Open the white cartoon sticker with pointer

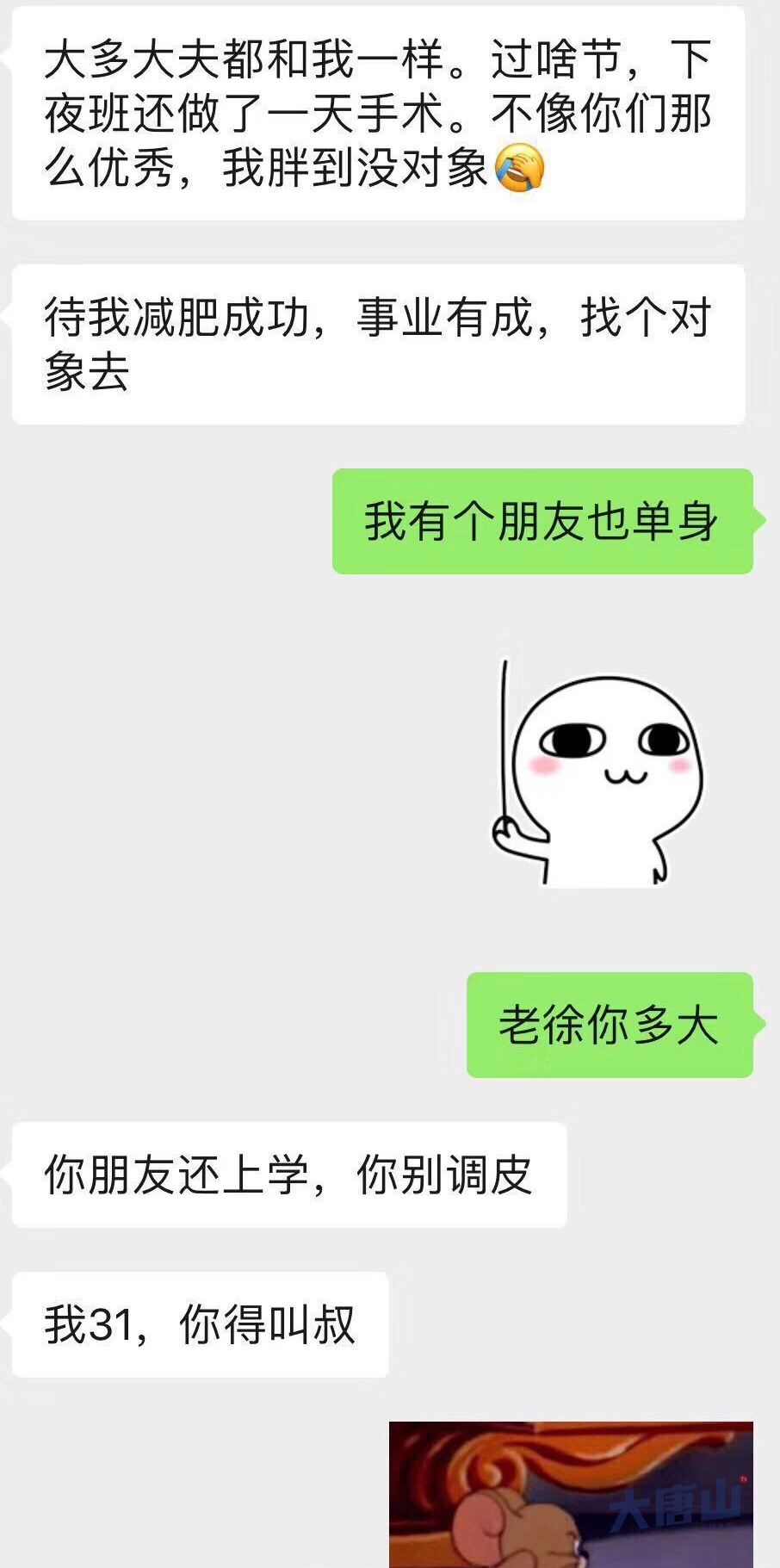click(x=598, y=772)
